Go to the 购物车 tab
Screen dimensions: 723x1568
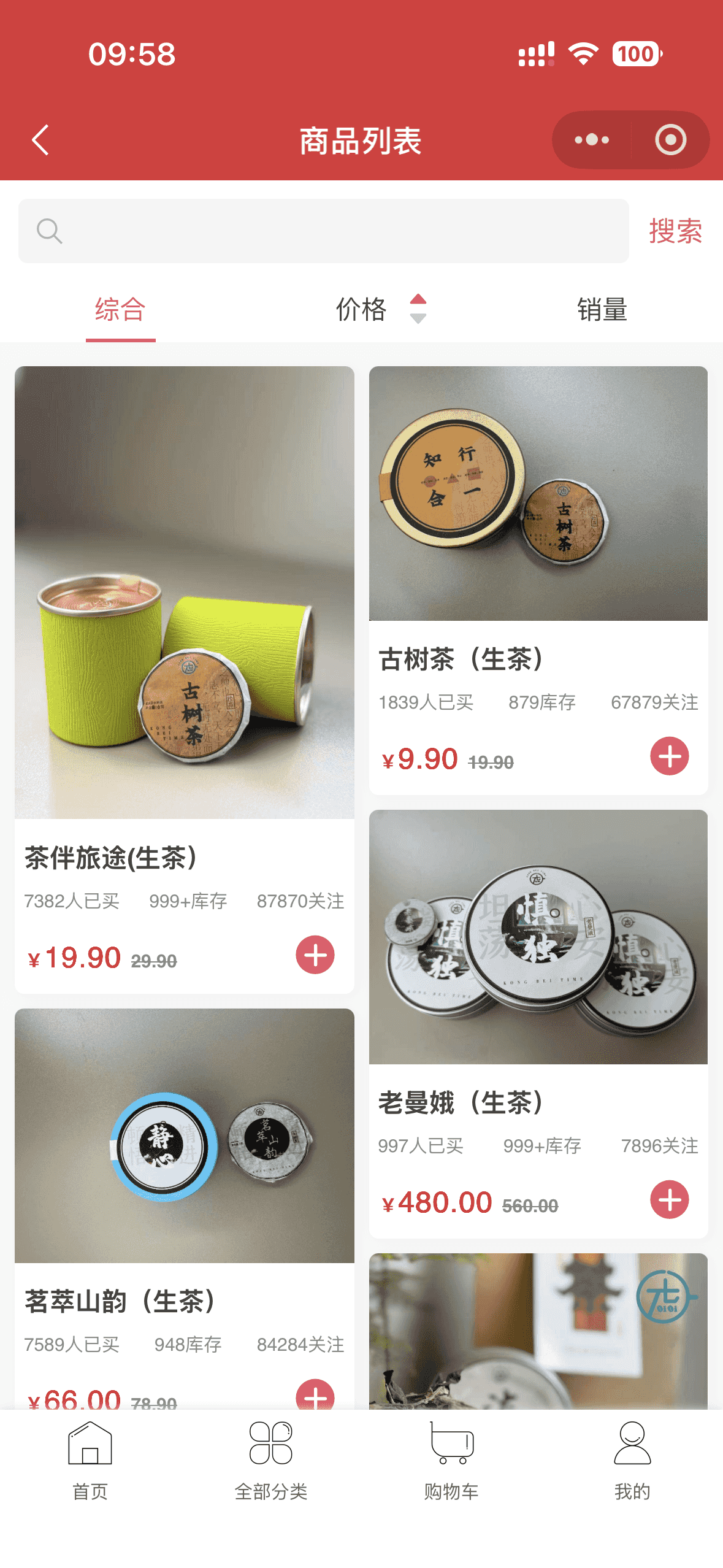coord(451,1461)
